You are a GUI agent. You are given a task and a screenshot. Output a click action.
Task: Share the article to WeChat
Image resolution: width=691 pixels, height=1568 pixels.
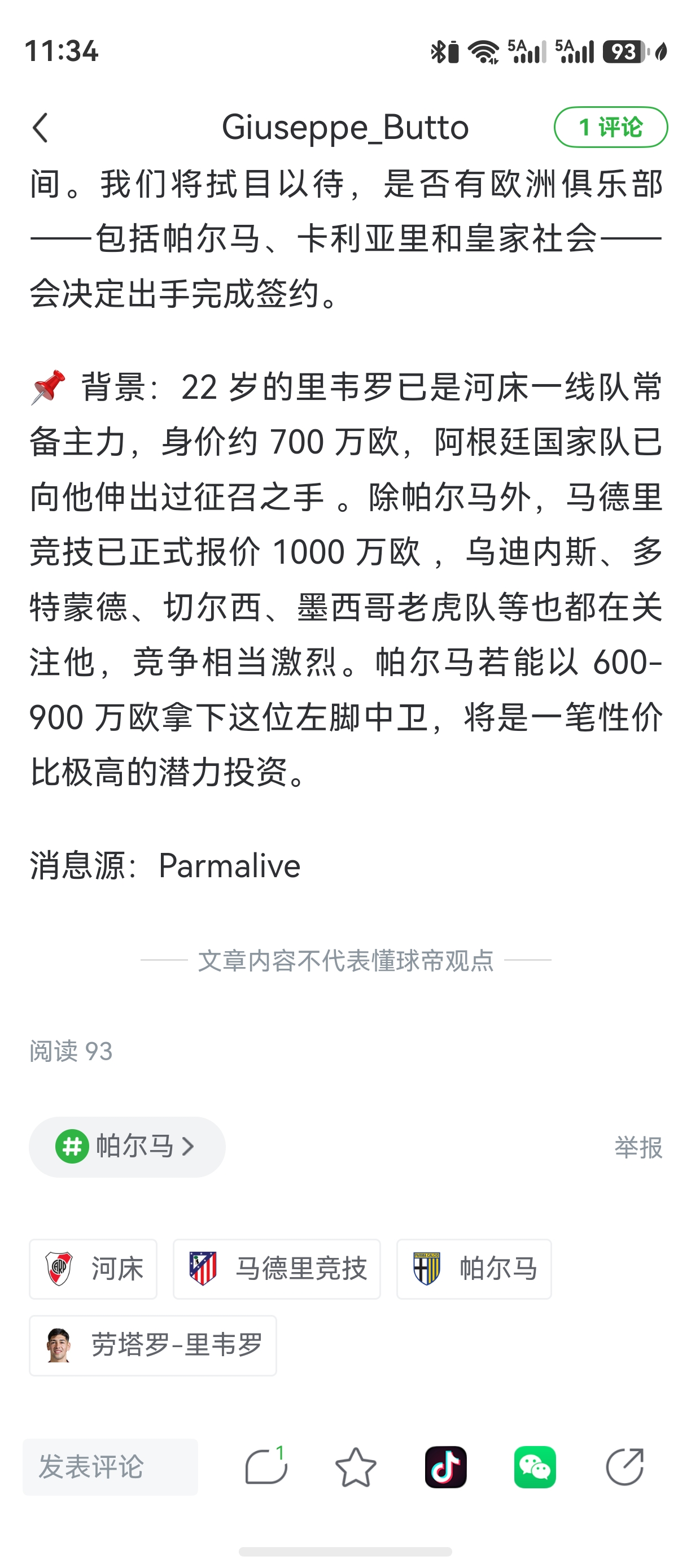(535, 1467)
